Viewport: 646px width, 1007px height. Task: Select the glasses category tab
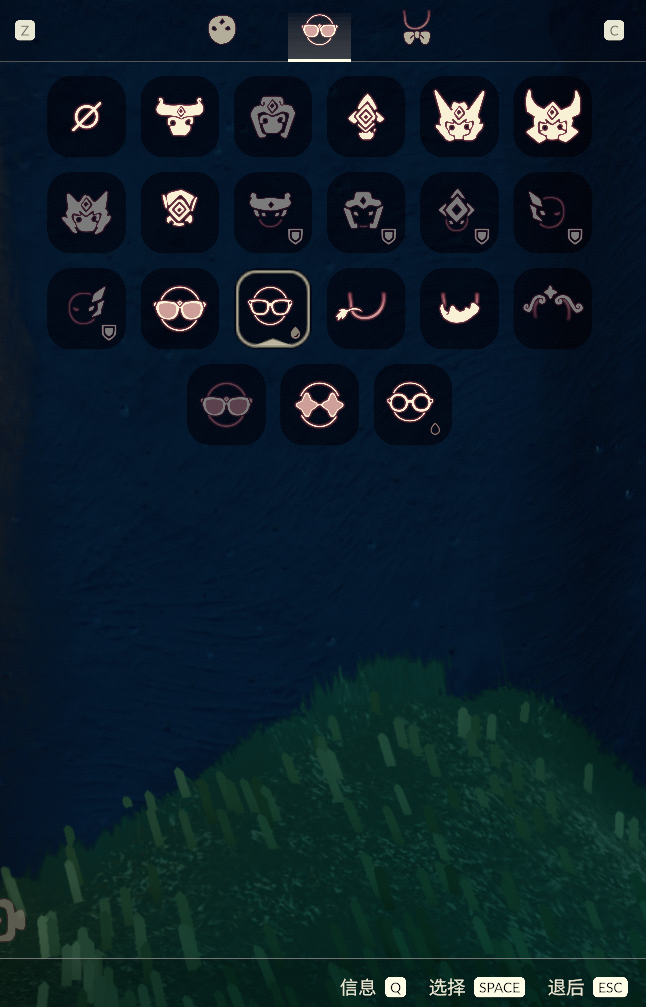[319, 30]
